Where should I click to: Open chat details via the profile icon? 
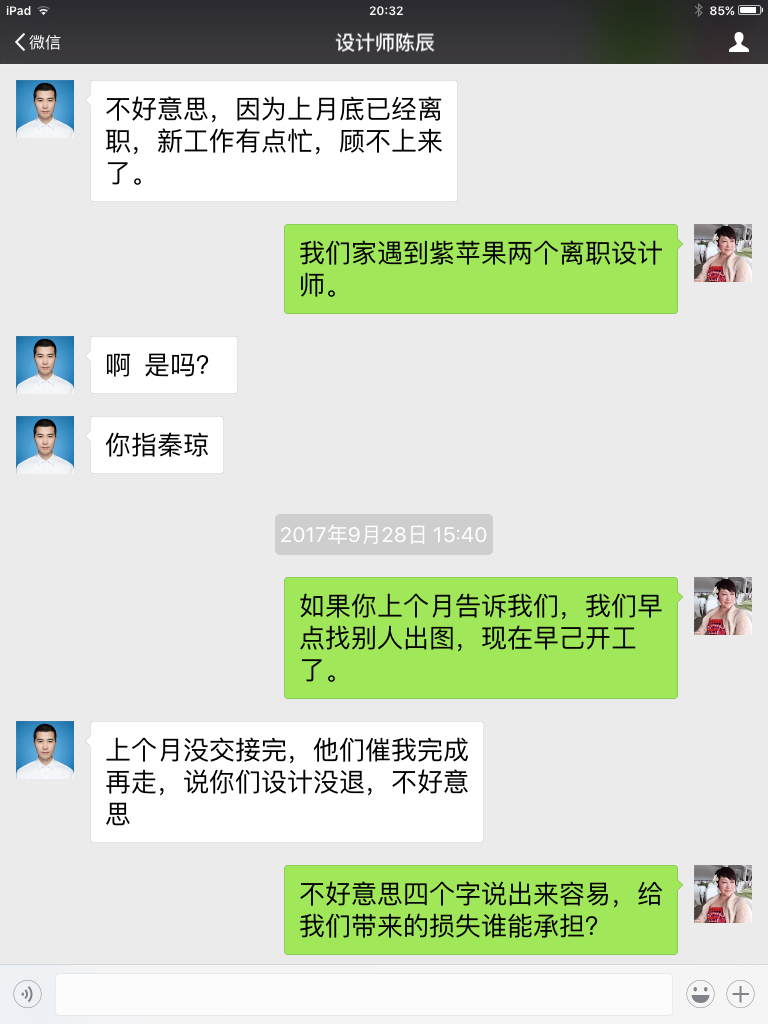738,42
